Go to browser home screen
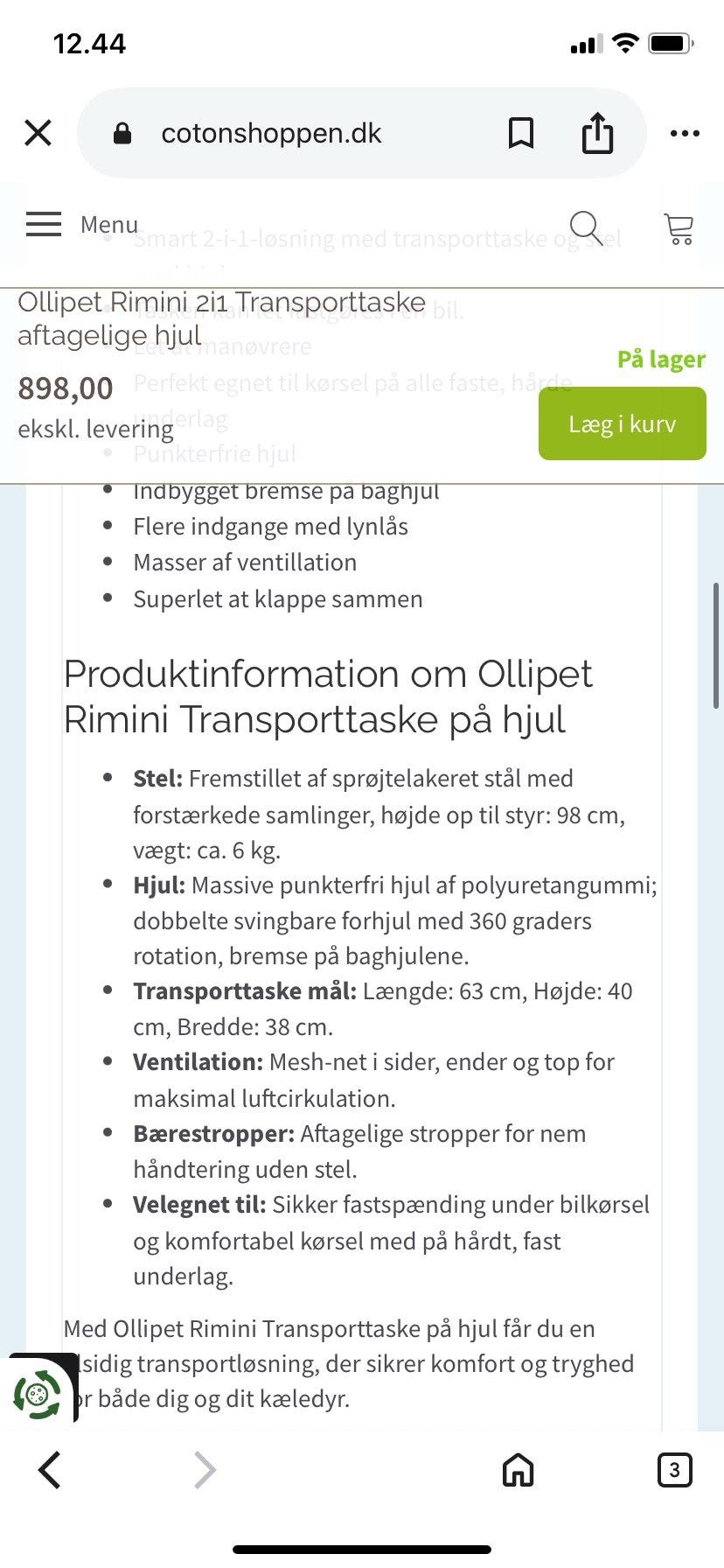Viewport: 724px width, 1568px height. 517,1470
